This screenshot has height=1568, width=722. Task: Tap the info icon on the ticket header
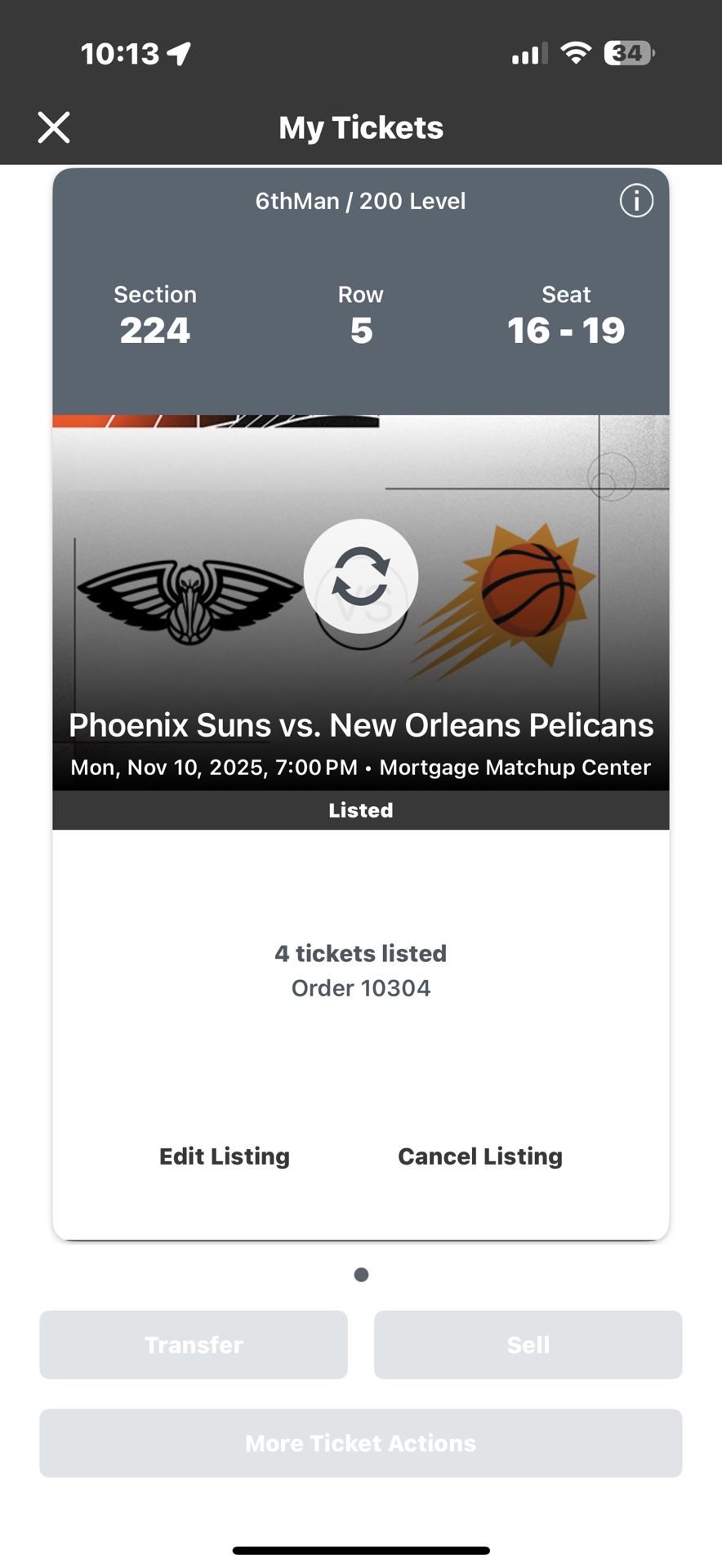click(636, 201)
